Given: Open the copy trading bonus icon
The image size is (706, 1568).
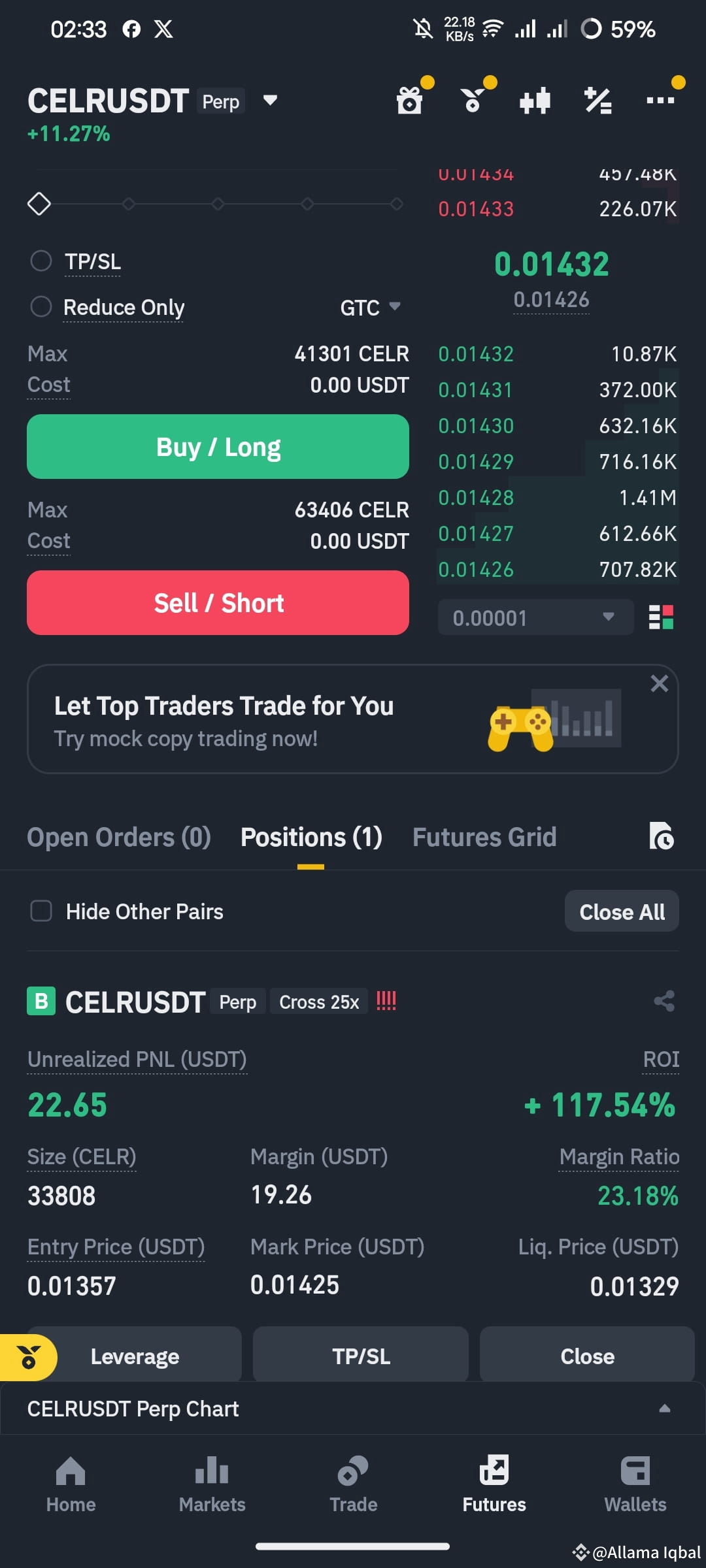Looking at the screenshot, I should pos(472,99).
